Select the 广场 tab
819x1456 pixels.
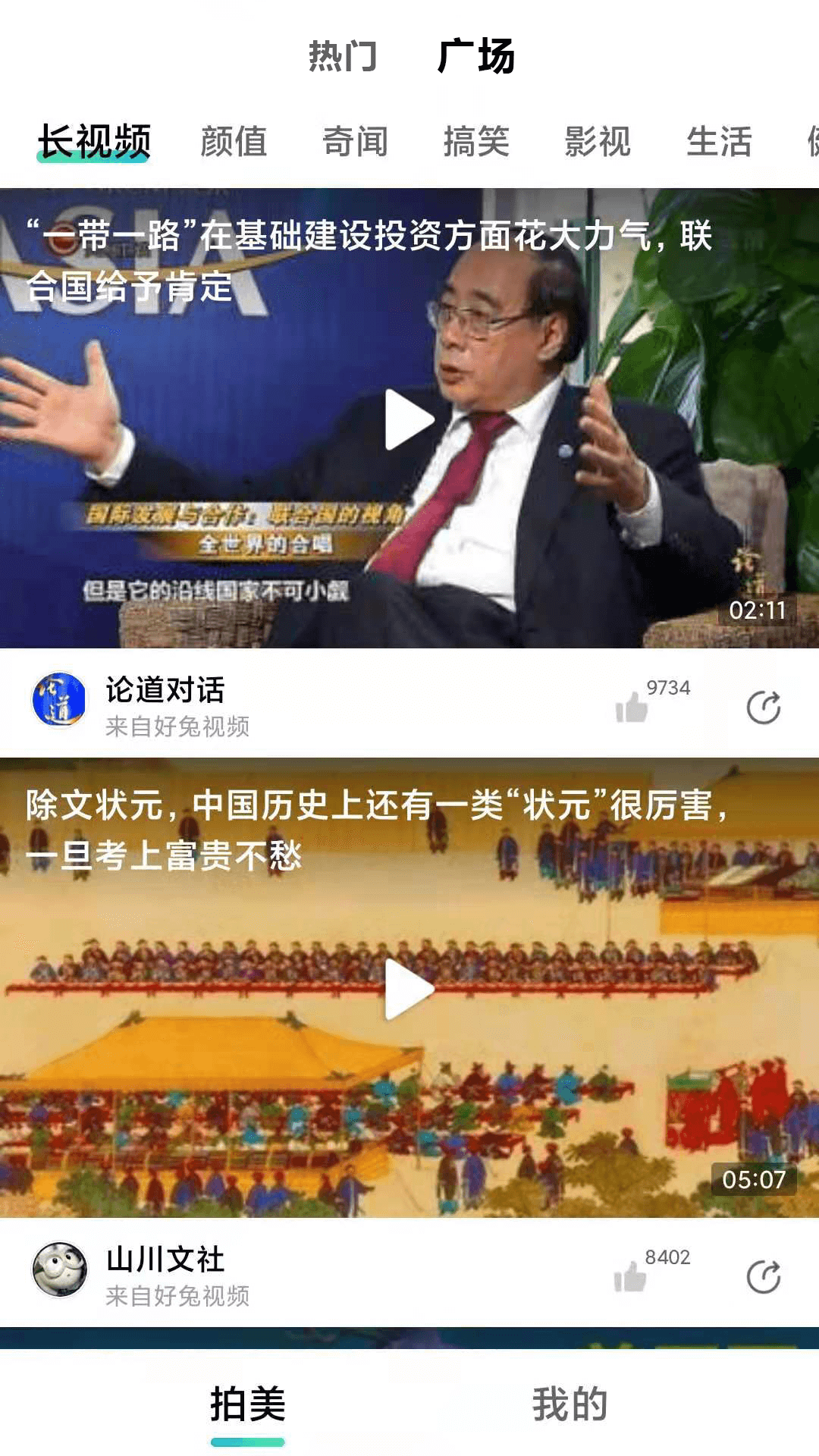pyautogui.click(x=476, y=57)
